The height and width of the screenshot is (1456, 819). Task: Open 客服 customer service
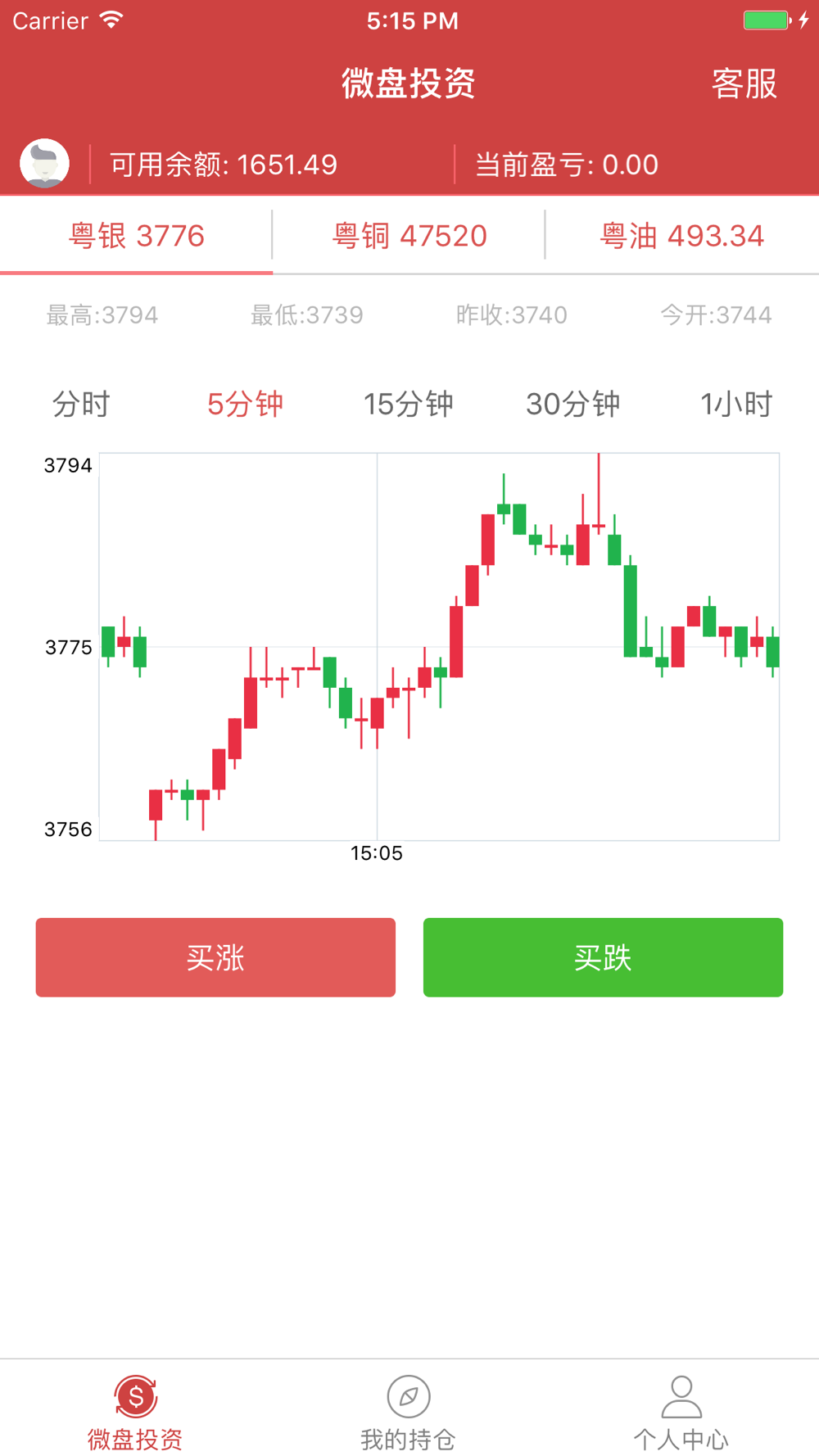744,84
